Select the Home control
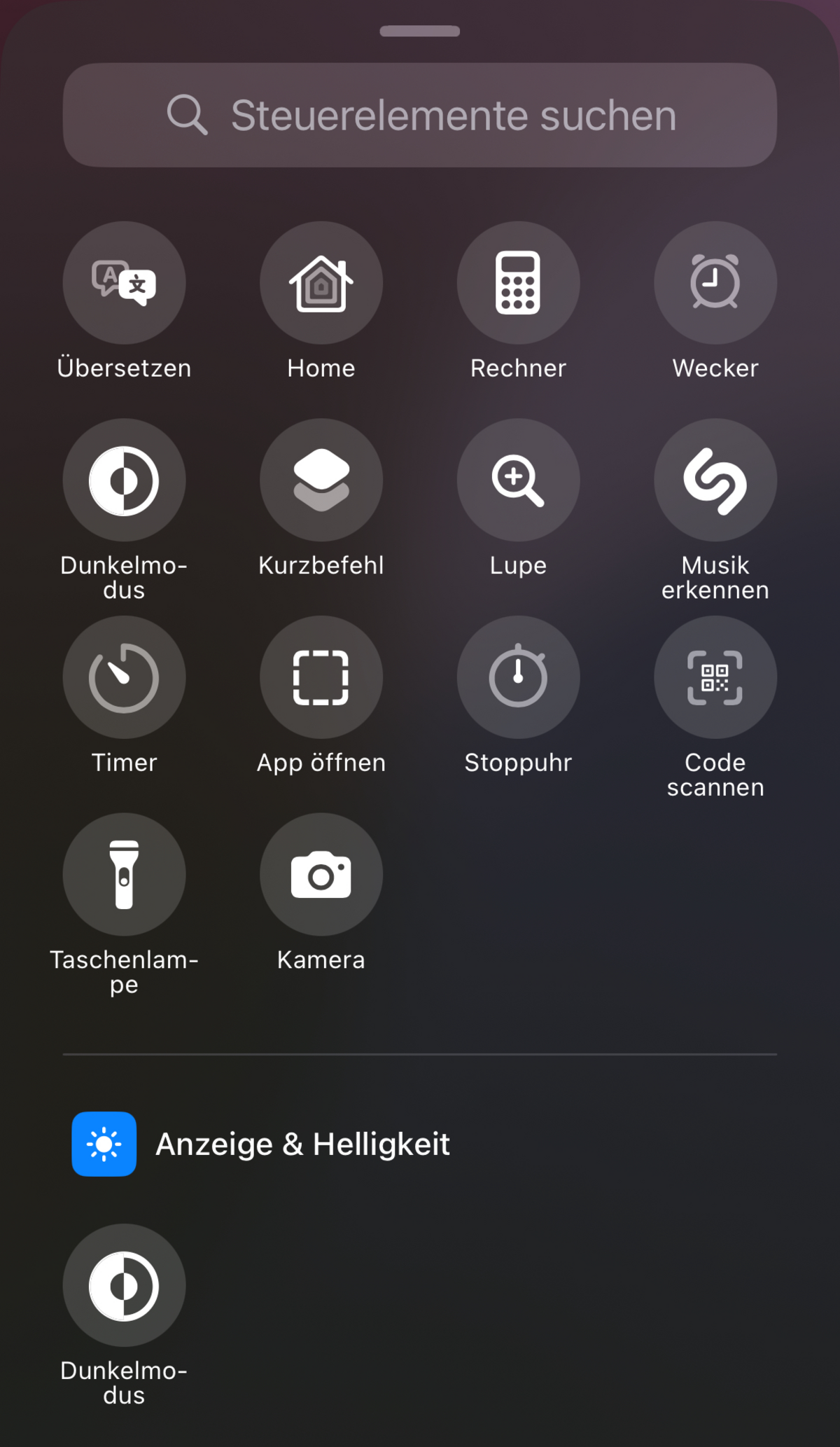The image size is (840, 1447). [x=321, y=283]
